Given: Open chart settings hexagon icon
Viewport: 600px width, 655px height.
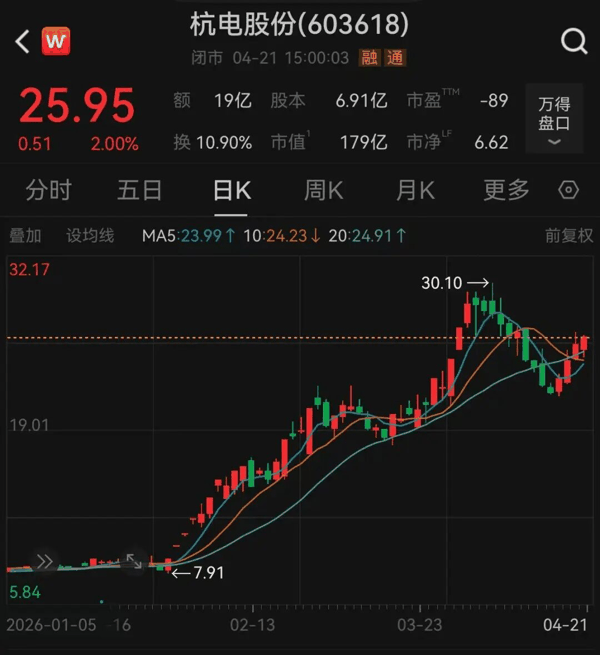Looking at the screenshot, I should point(569,189).
